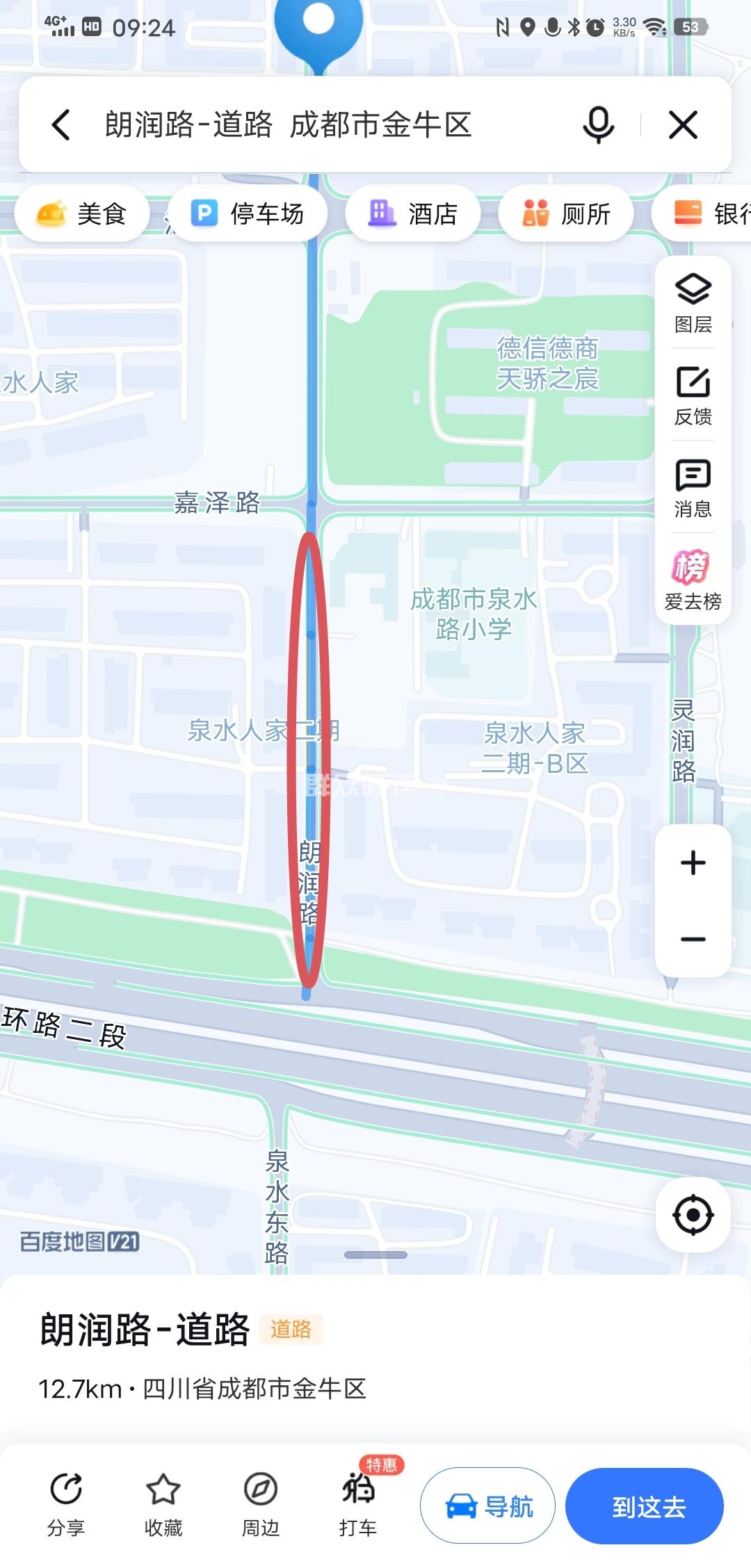Zoom out of the map
The height and width of the screenshot is (1568, 751).
(x=693, y=939)
